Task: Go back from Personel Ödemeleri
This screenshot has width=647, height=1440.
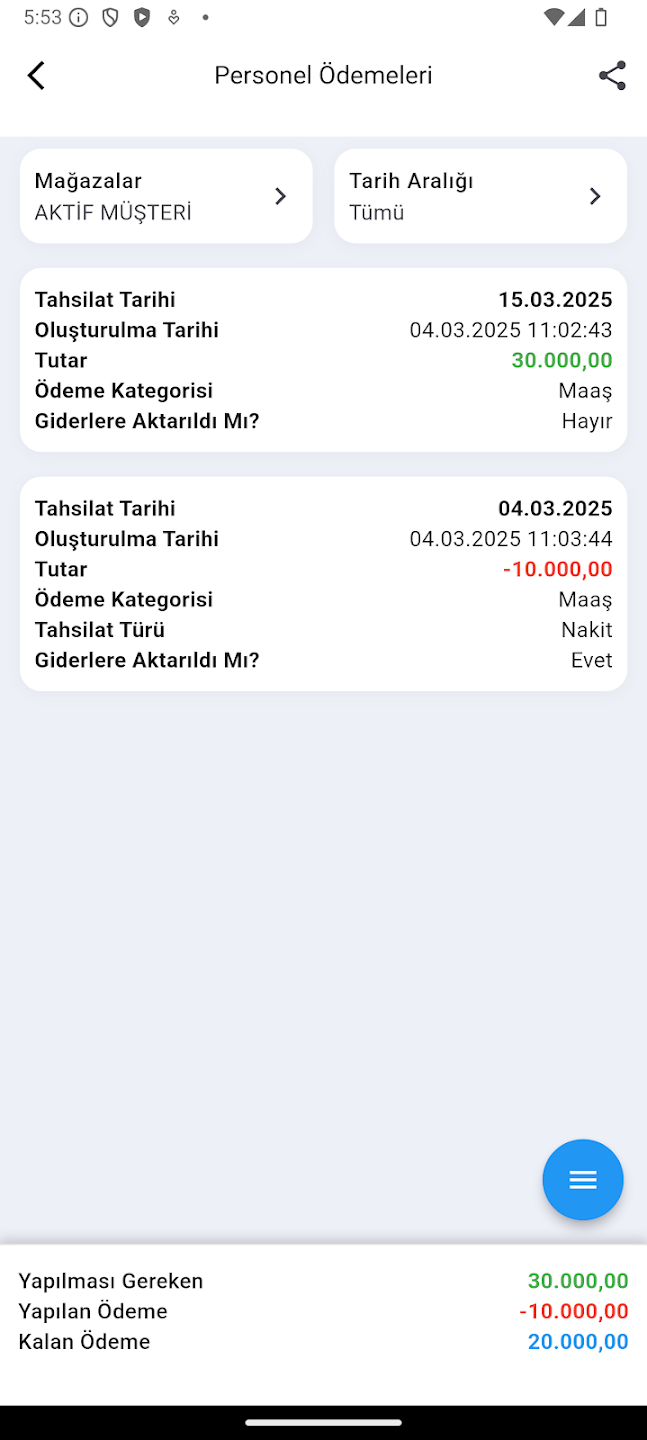Action: pos(36,76)
